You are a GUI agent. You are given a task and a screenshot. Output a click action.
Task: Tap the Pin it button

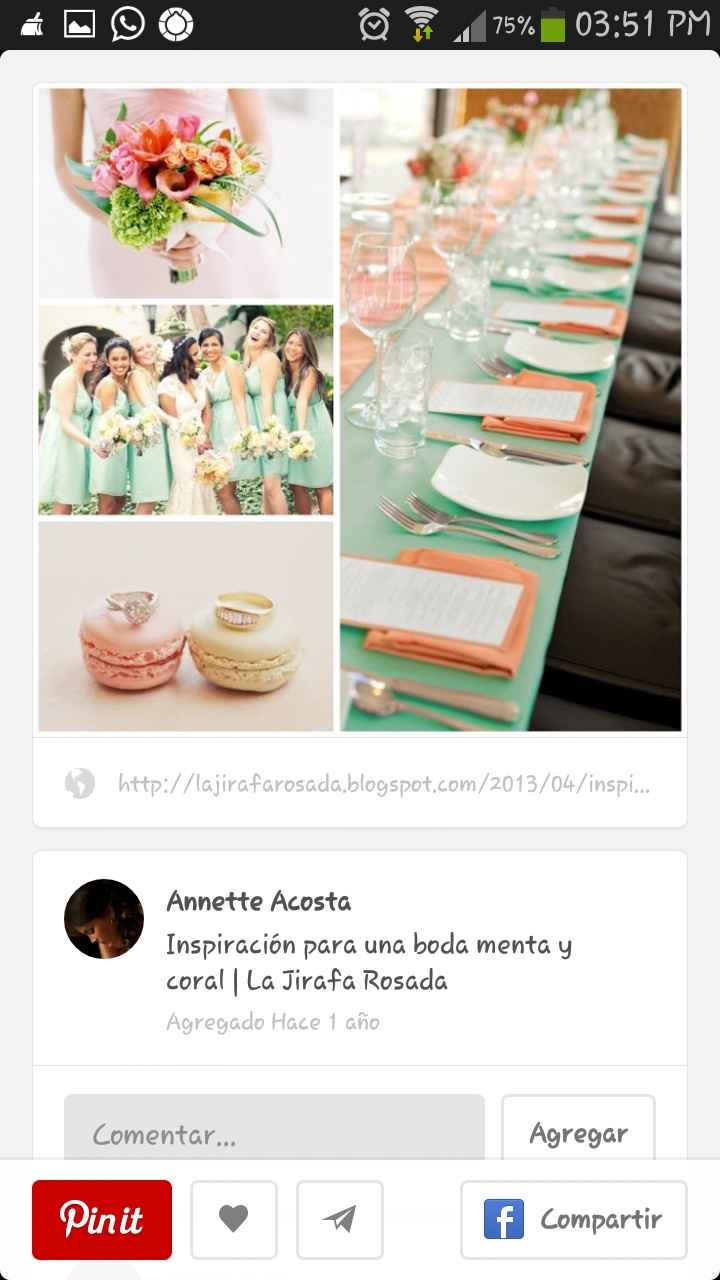(102, 1219)
